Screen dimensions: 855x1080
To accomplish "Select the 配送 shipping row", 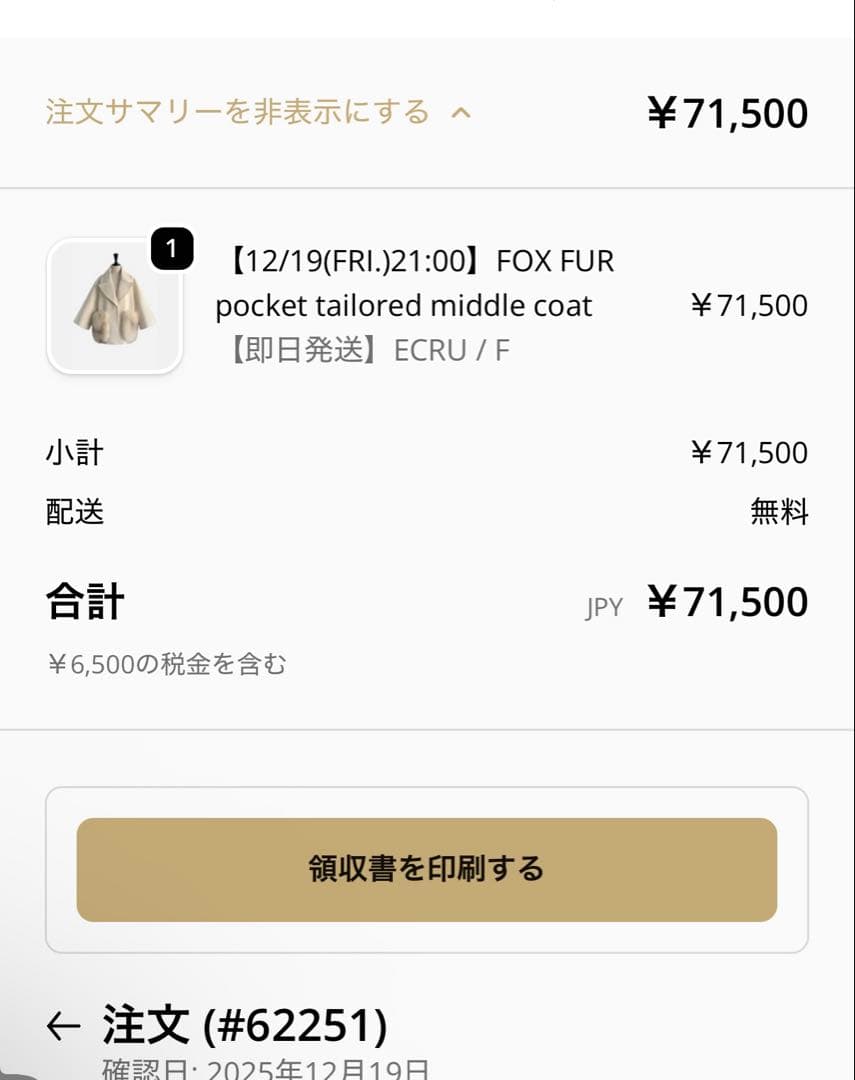I will point(73,512).
